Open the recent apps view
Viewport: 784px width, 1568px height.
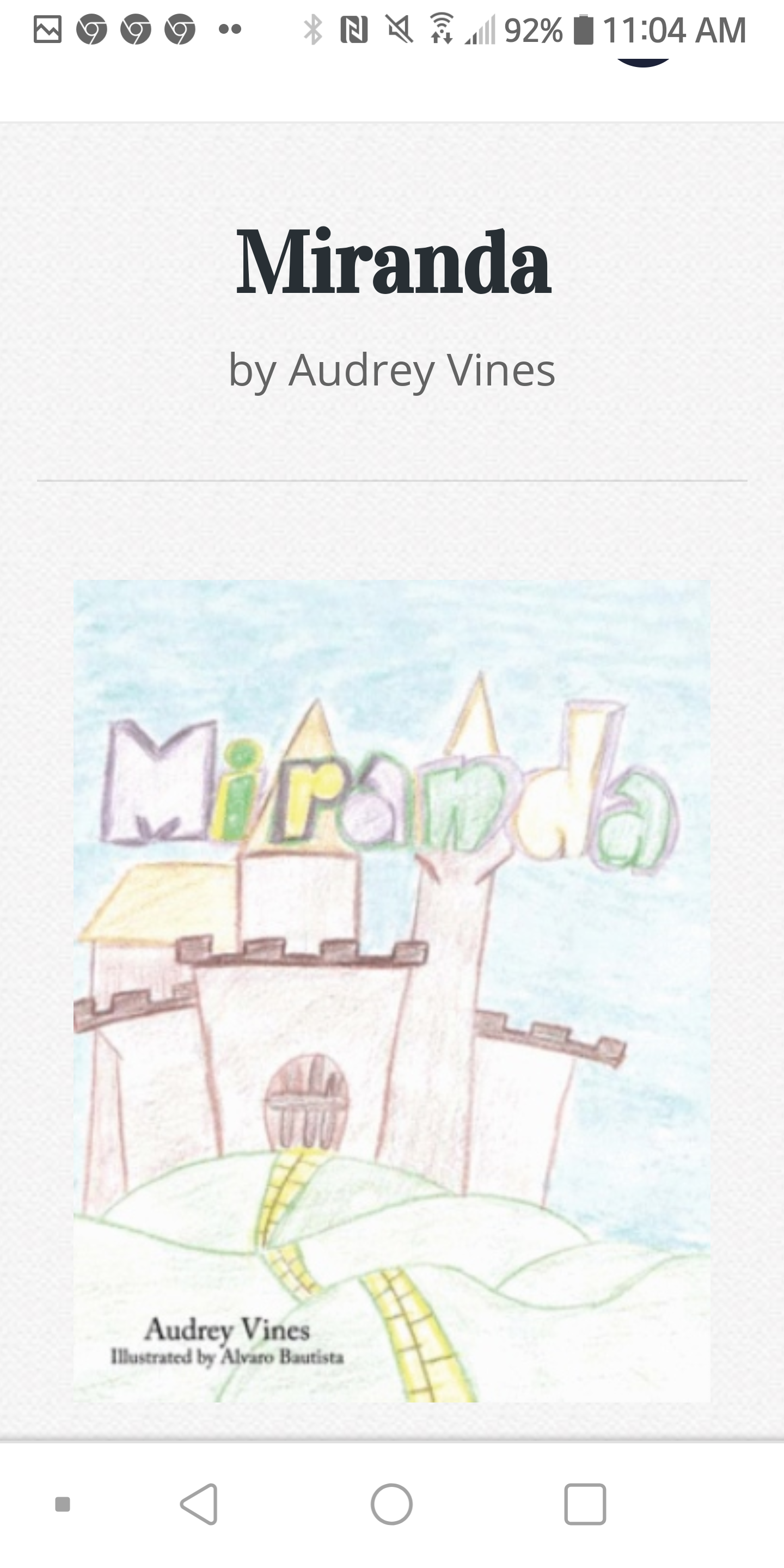coord(584,1504)
